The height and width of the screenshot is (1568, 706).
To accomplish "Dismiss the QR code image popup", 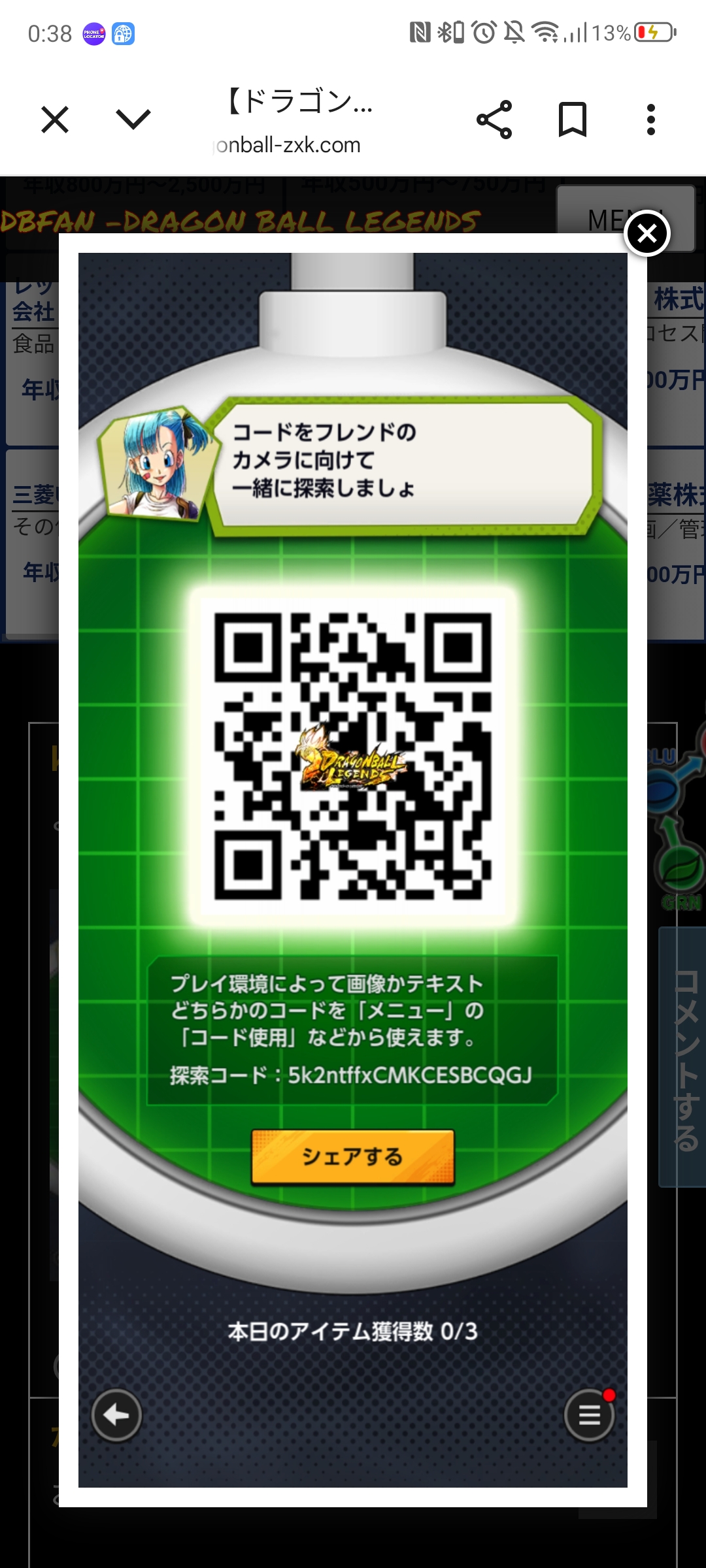I will (x=647, y=233).
